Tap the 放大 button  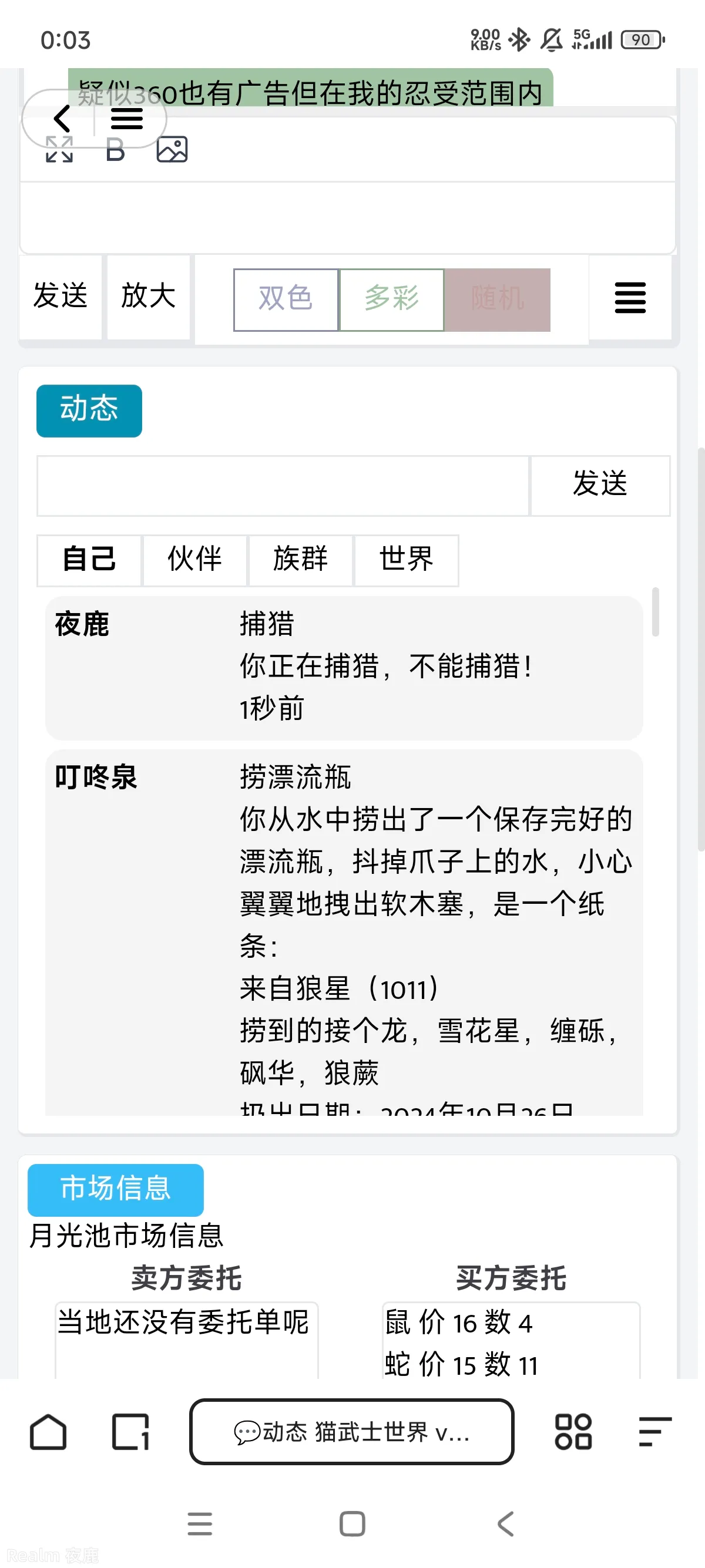click(148, 297)
